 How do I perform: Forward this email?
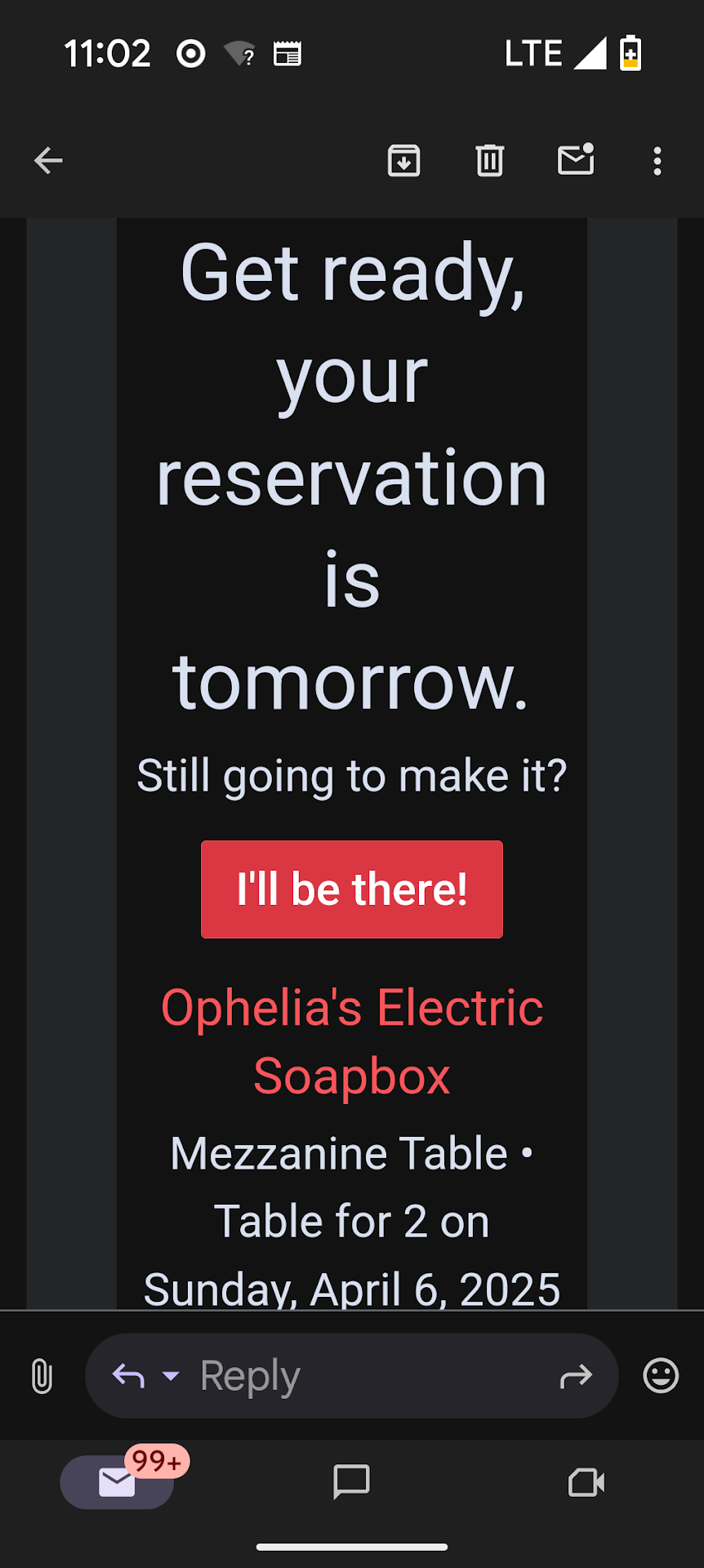pos(576,1377)
